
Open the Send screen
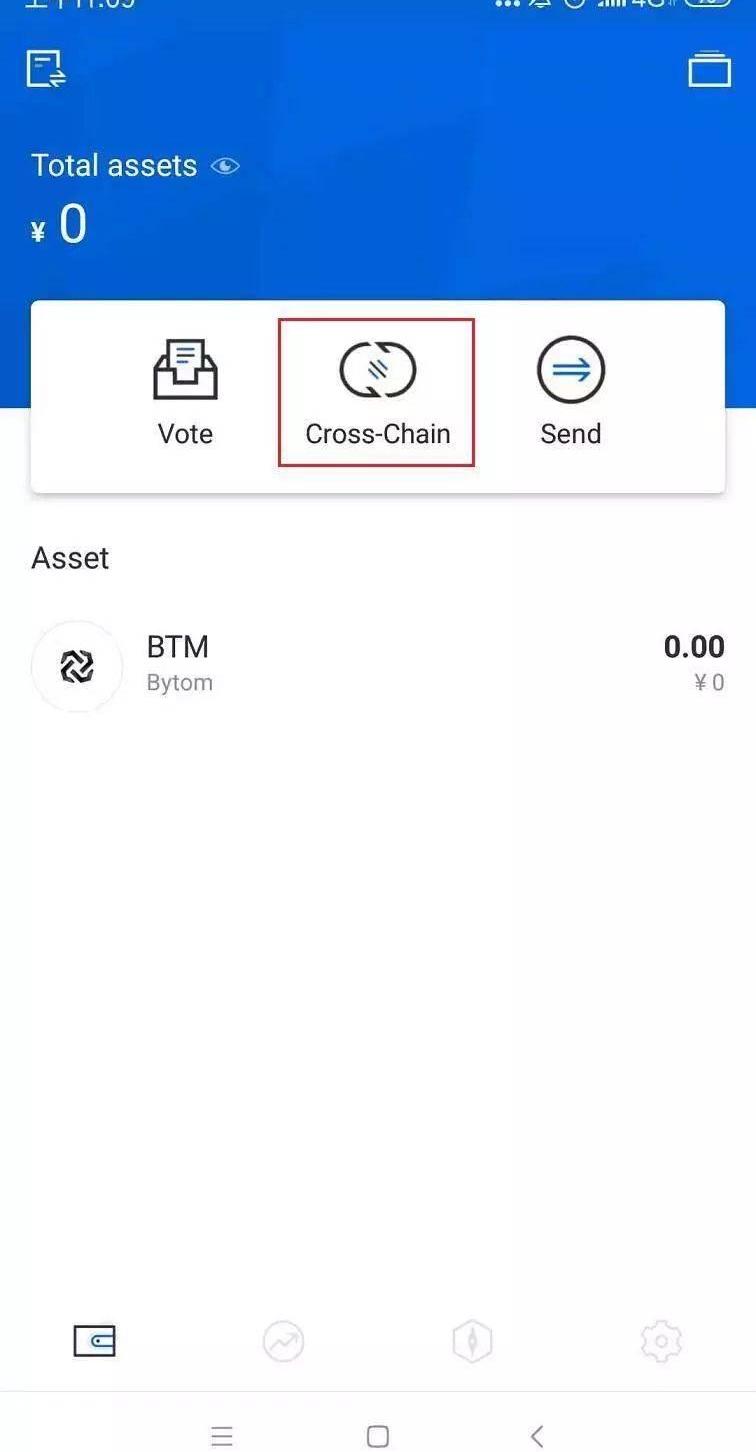click(x=570, y=392)
